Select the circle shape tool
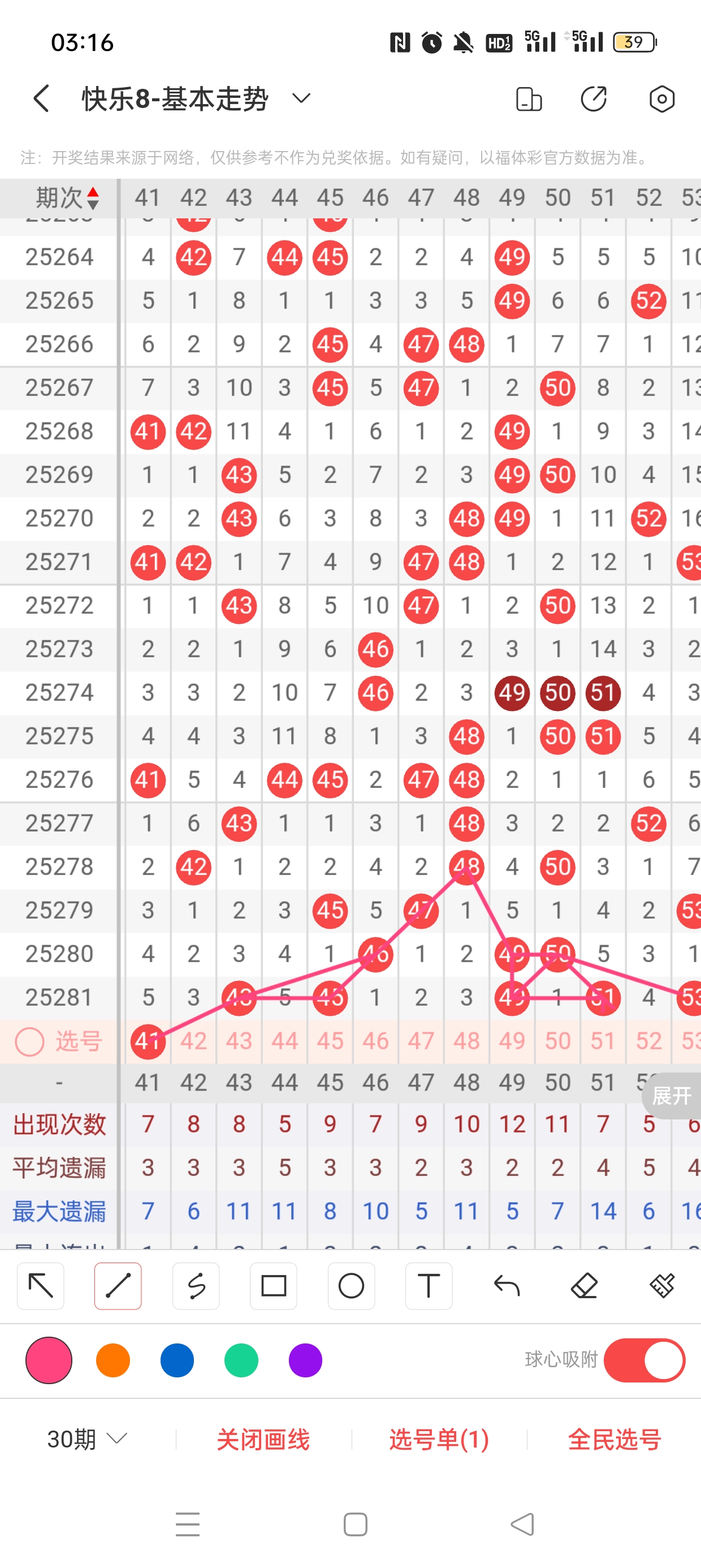701x1568 pixels. [351, 1286]
